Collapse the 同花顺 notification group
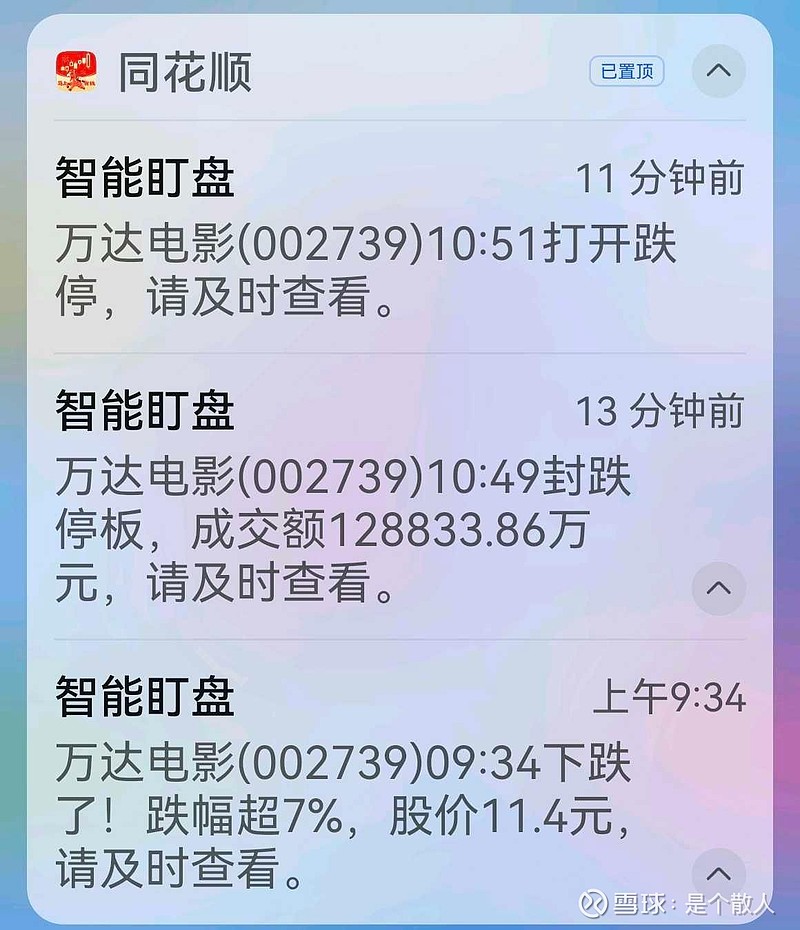Viewport: 800px width, 930px height. tap(719, 71)
